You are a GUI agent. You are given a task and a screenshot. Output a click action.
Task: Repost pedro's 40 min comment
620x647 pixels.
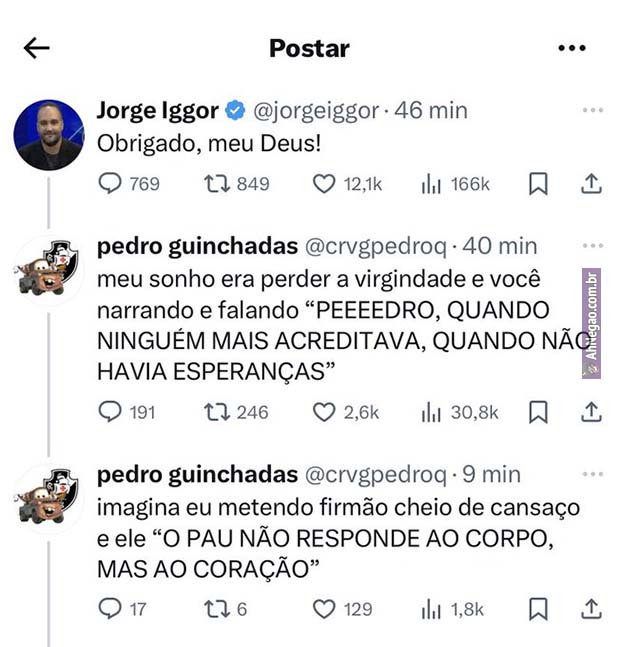tap(215, 412)
